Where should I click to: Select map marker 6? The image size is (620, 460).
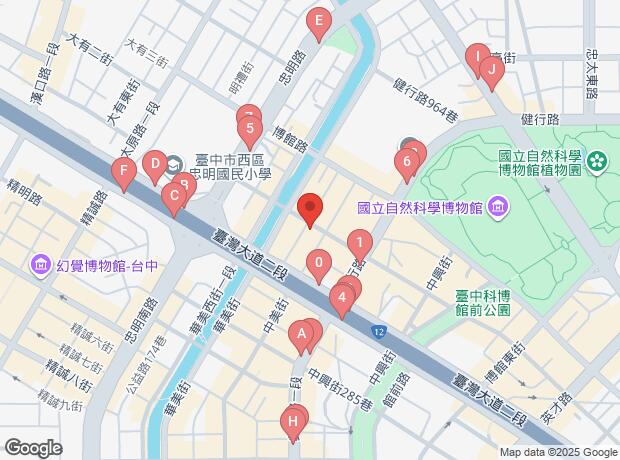coord(406,160)
